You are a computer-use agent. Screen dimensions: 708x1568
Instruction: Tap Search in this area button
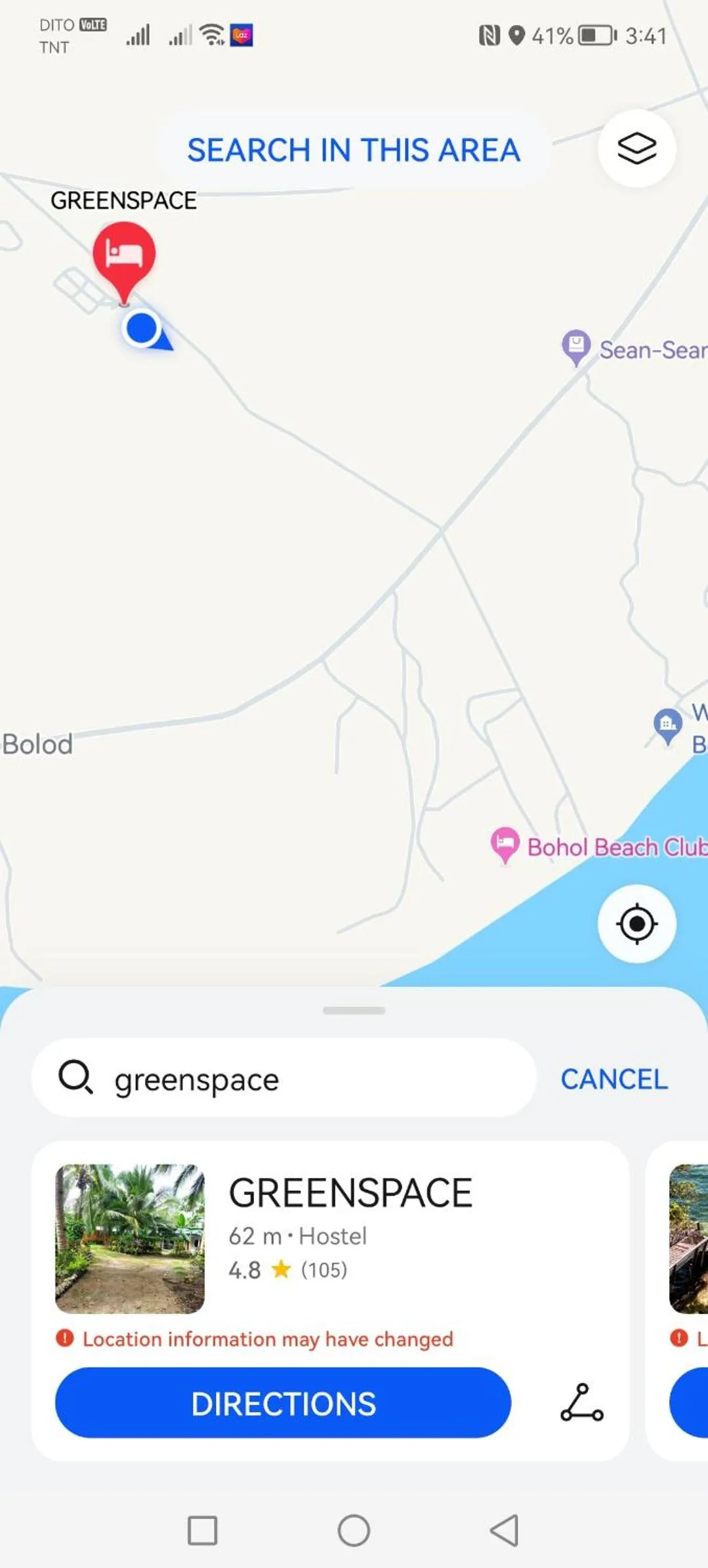click(353, 150)
